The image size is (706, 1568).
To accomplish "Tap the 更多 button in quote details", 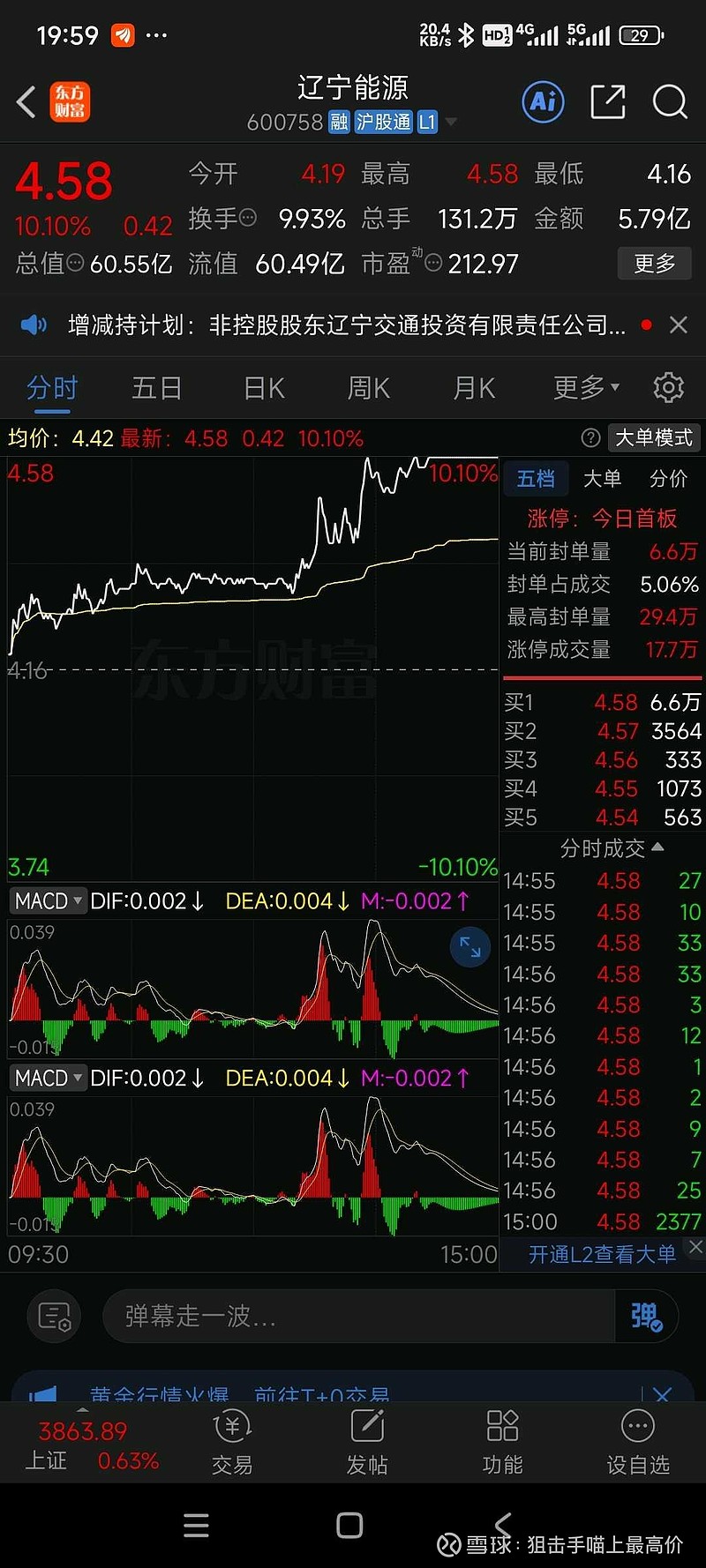I will click(x=654, y=264).
